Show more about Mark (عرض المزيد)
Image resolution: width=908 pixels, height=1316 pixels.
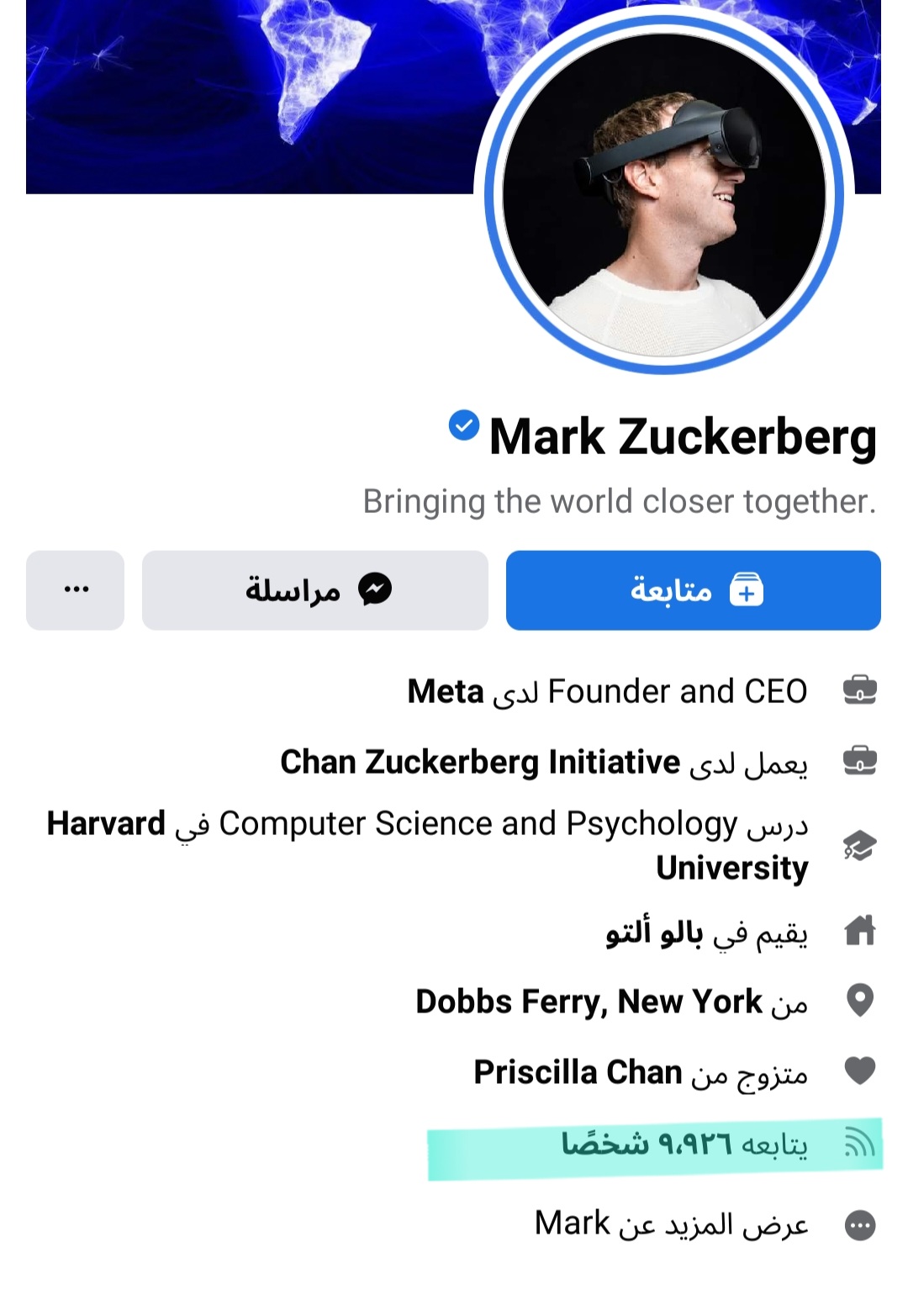671,1224
